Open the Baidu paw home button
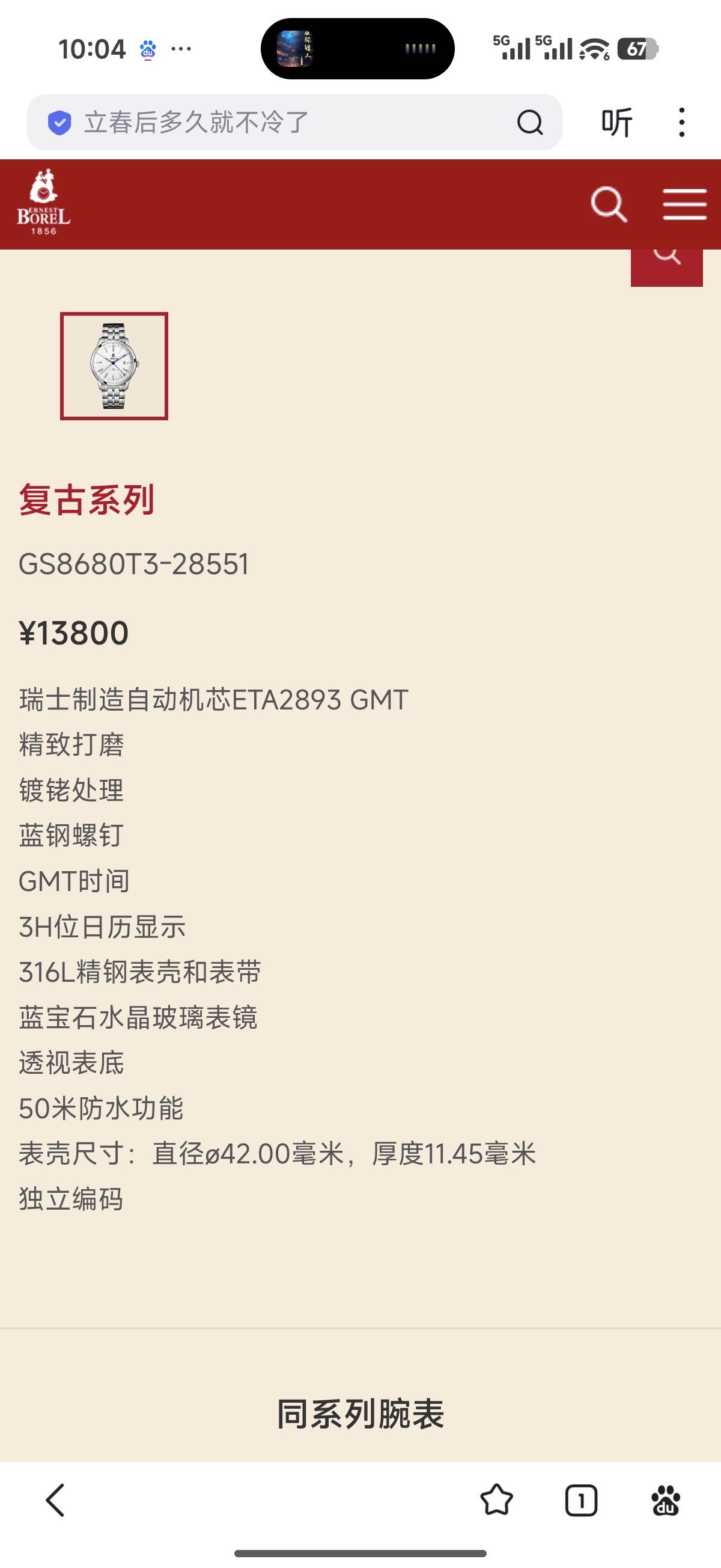 click(666, 1500)
